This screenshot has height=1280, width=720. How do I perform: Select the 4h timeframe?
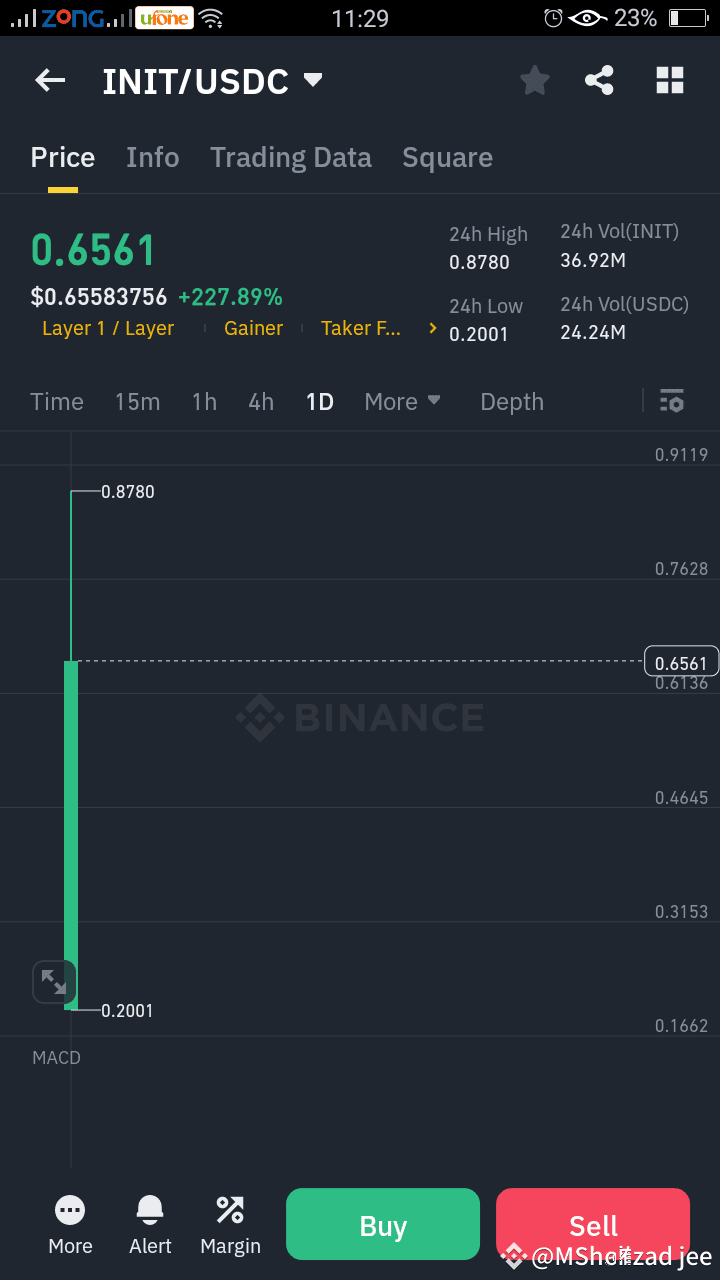[x=261, y=401]
